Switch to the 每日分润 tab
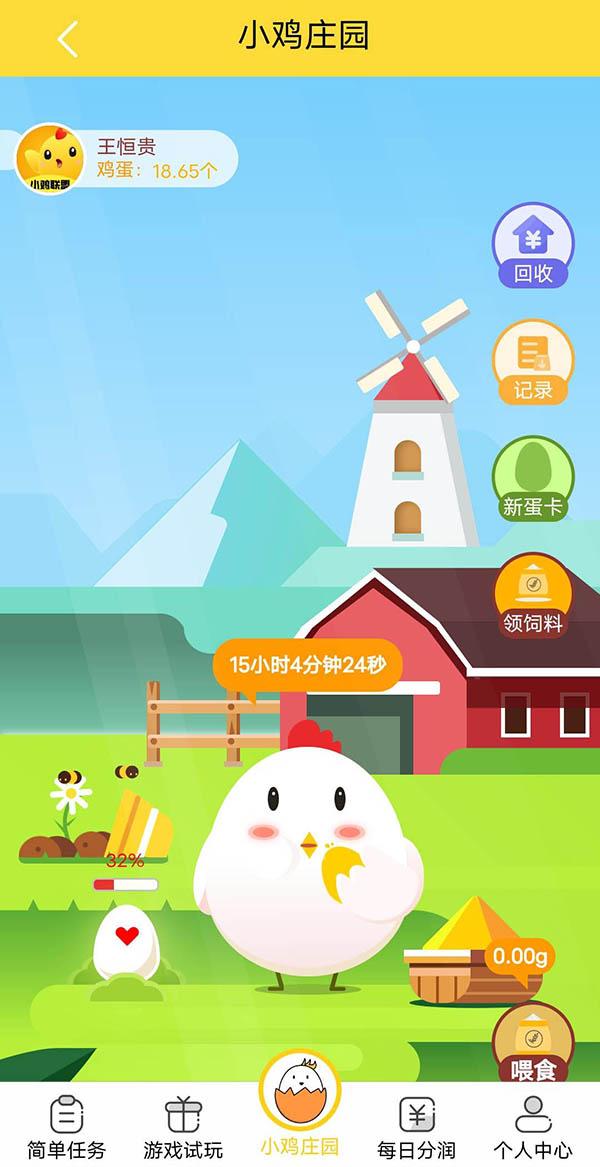Image resolution: width=600 pixels, height=1167 pixels. click(416, 1126)
